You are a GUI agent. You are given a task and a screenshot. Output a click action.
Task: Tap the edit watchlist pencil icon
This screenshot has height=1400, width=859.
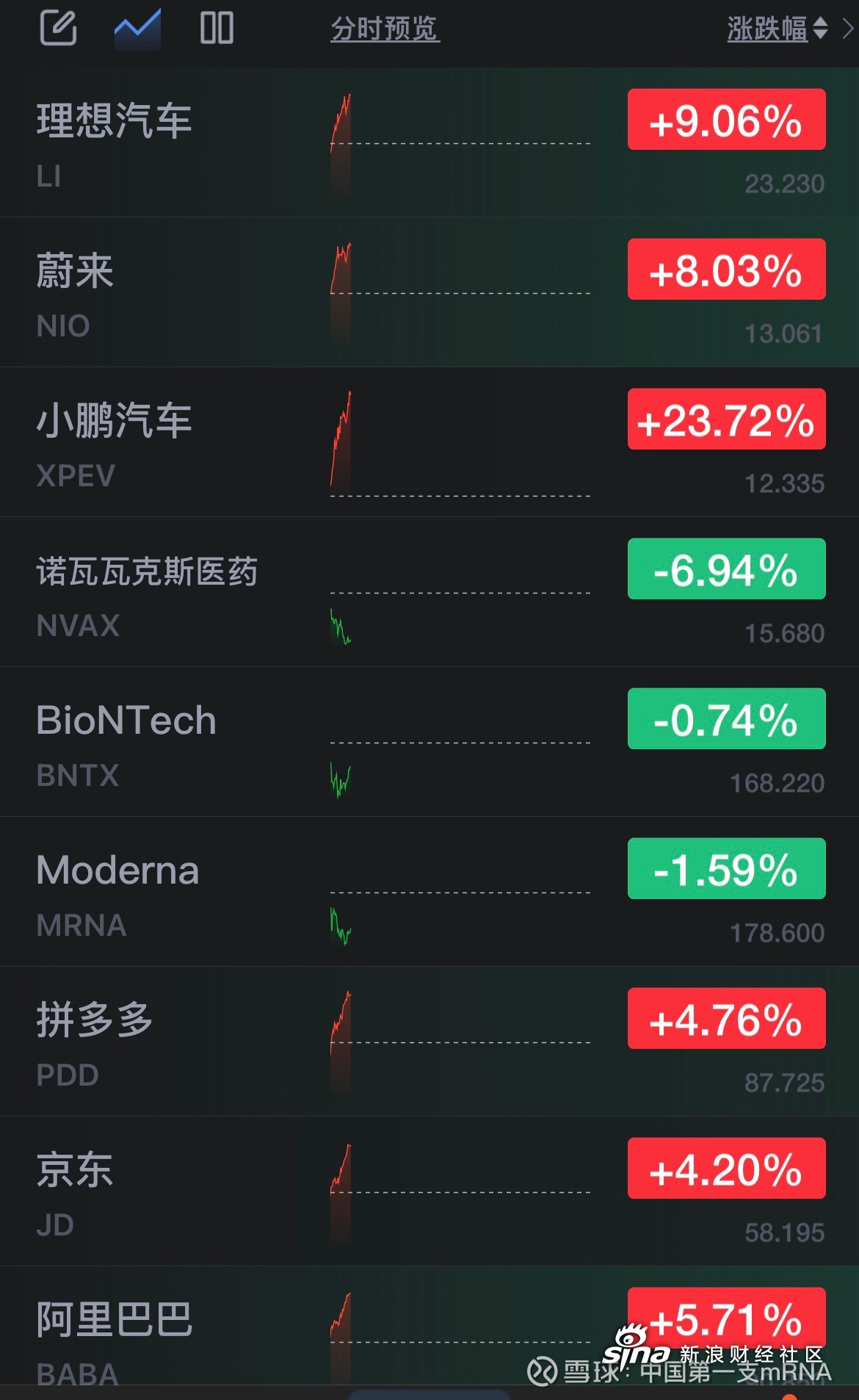[58, 29]
